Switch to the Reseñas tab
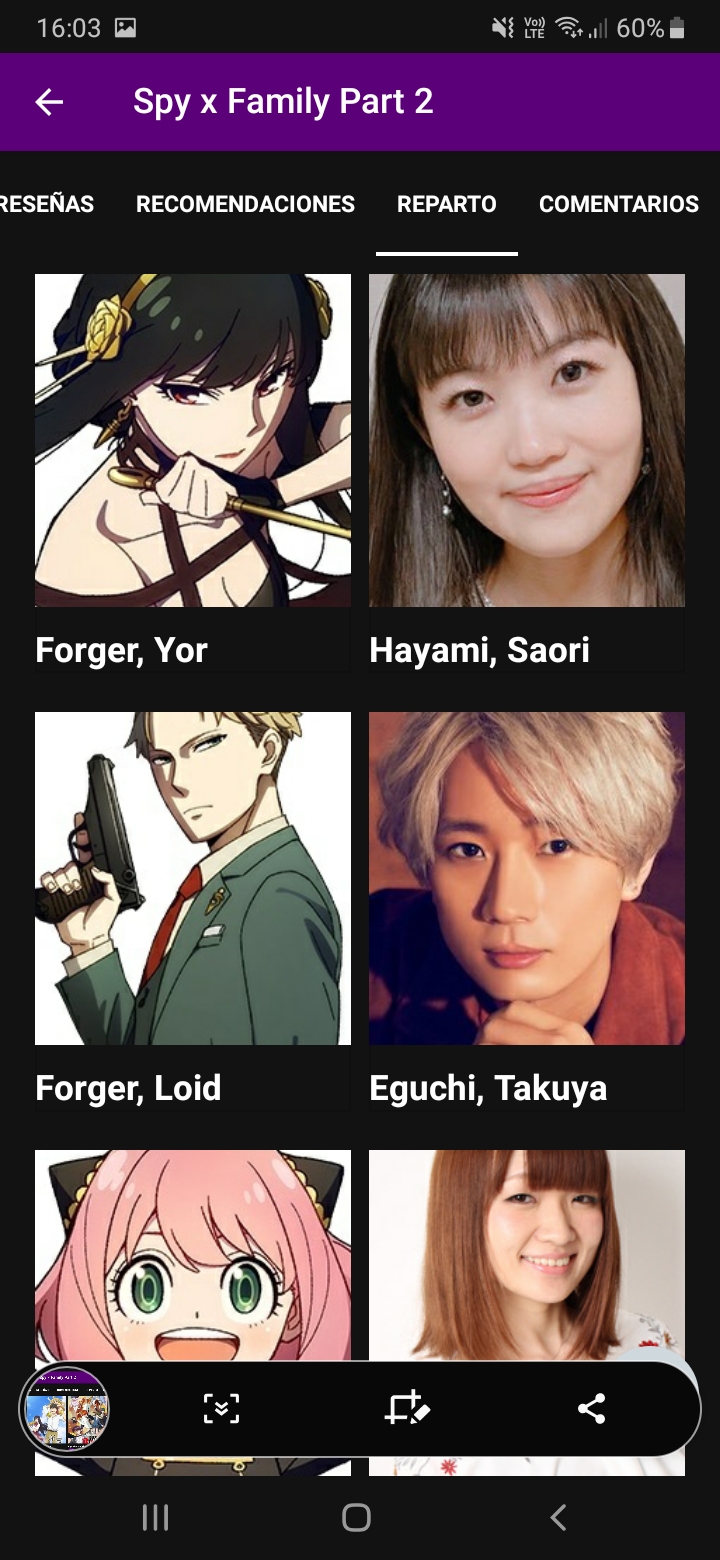This screenshot has height=1560, width=720. click(x=47, y=204)
